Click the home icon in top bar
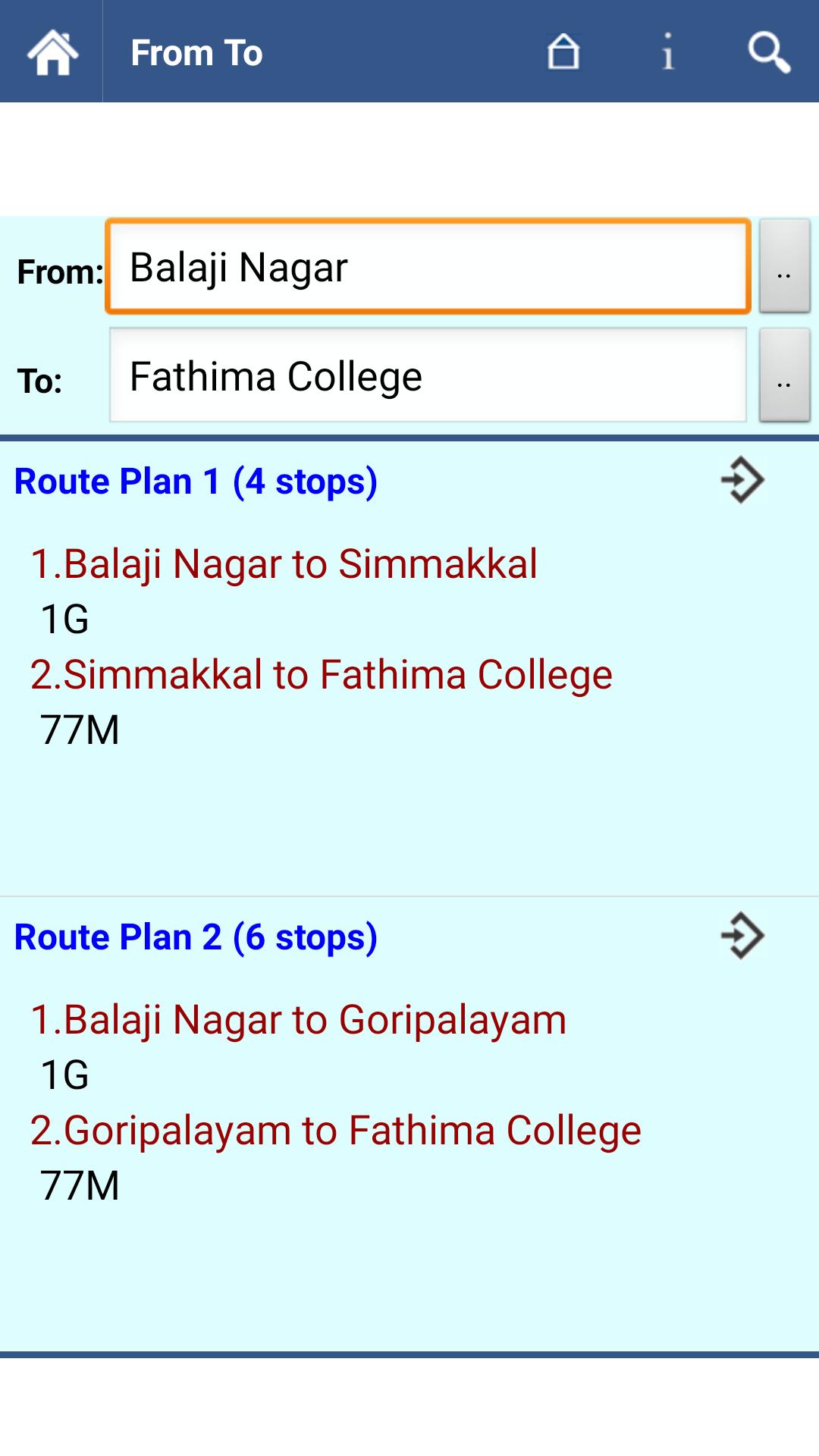The width and height of the screenshot is (819, 1456). pos(50,52)
